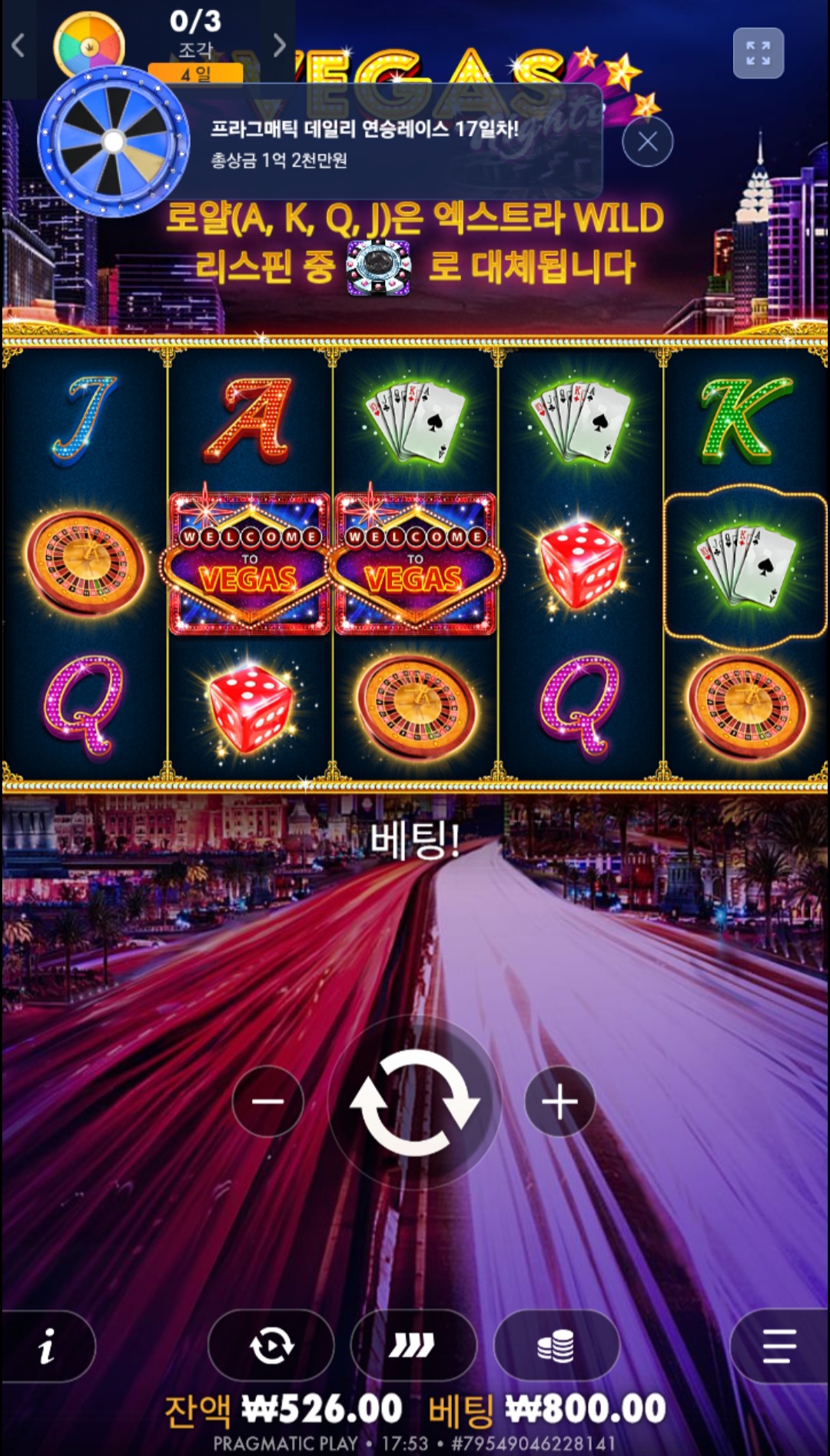Open the hamburger menu

coord(779,1346)
